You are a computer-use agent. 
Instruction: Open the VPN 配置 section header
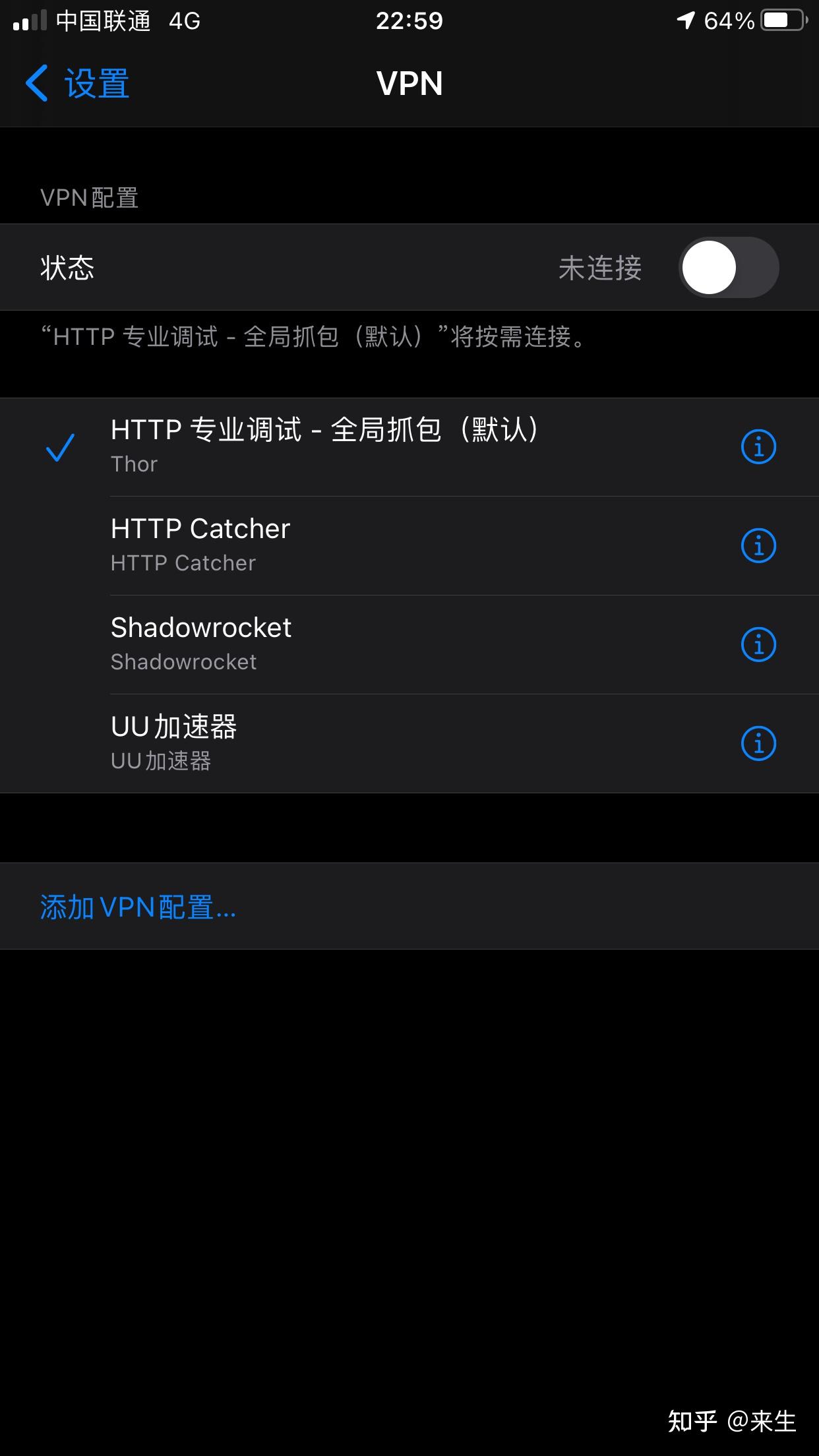point(88,198)
